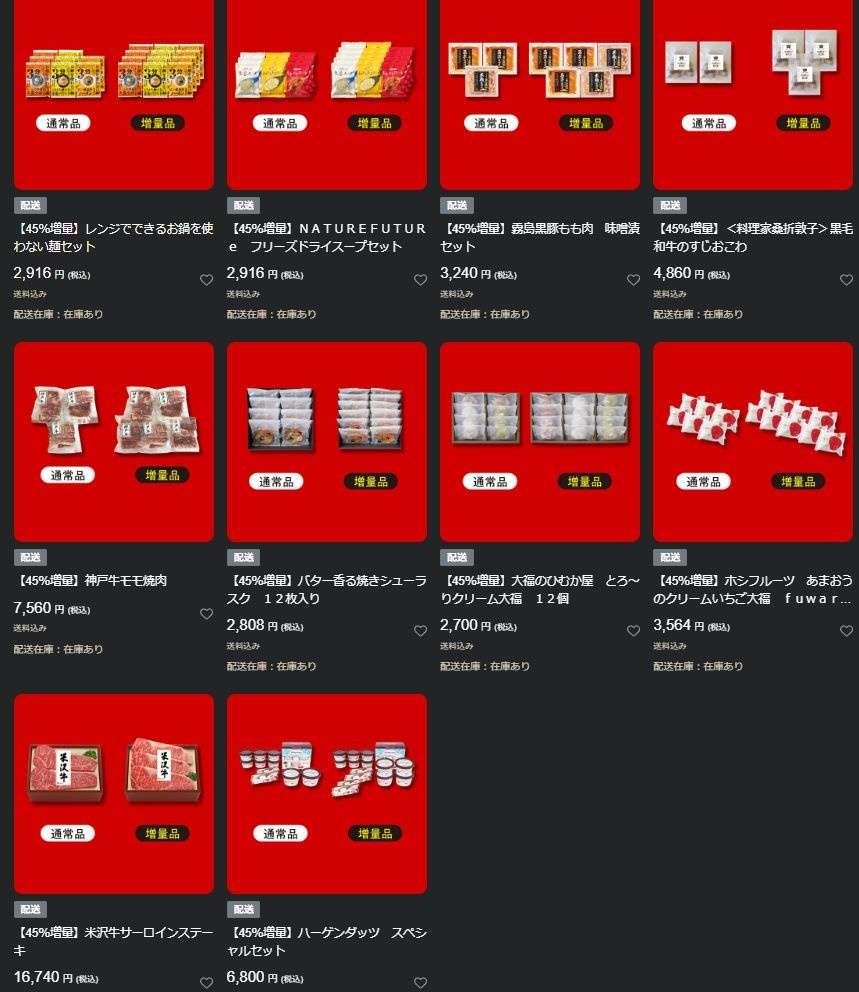Image resolution: width=859 pixels, height=992 pixels.
Task: View the 霧島黒豚もも肉 味噌漬セット item
Action: [540, 236]
